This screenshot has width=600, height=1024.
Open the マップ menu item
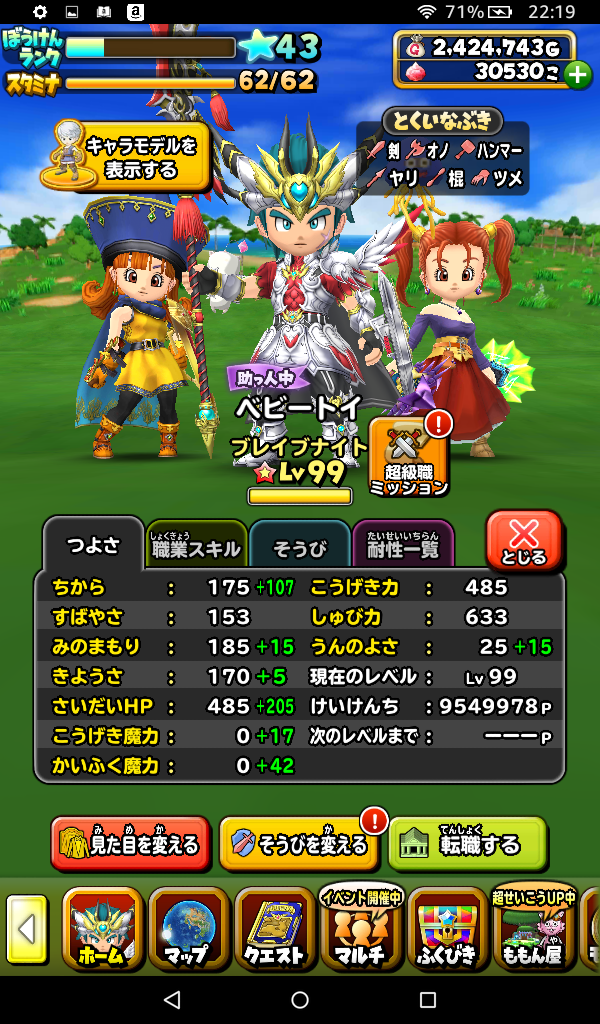pyautogui.click(x=188, y=928)
